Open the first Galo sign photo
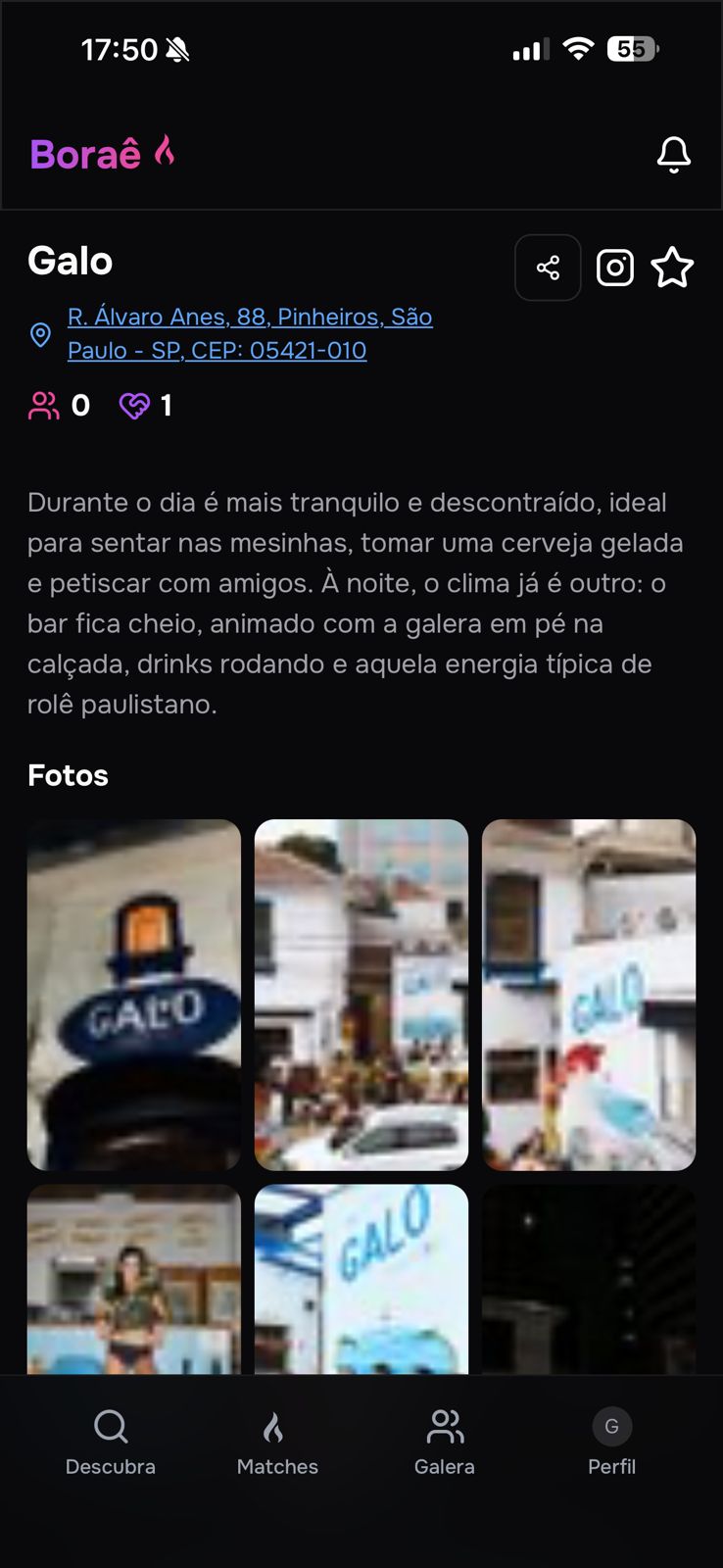The height and width of the screenshot is (1568, 723). pos(134,995)
